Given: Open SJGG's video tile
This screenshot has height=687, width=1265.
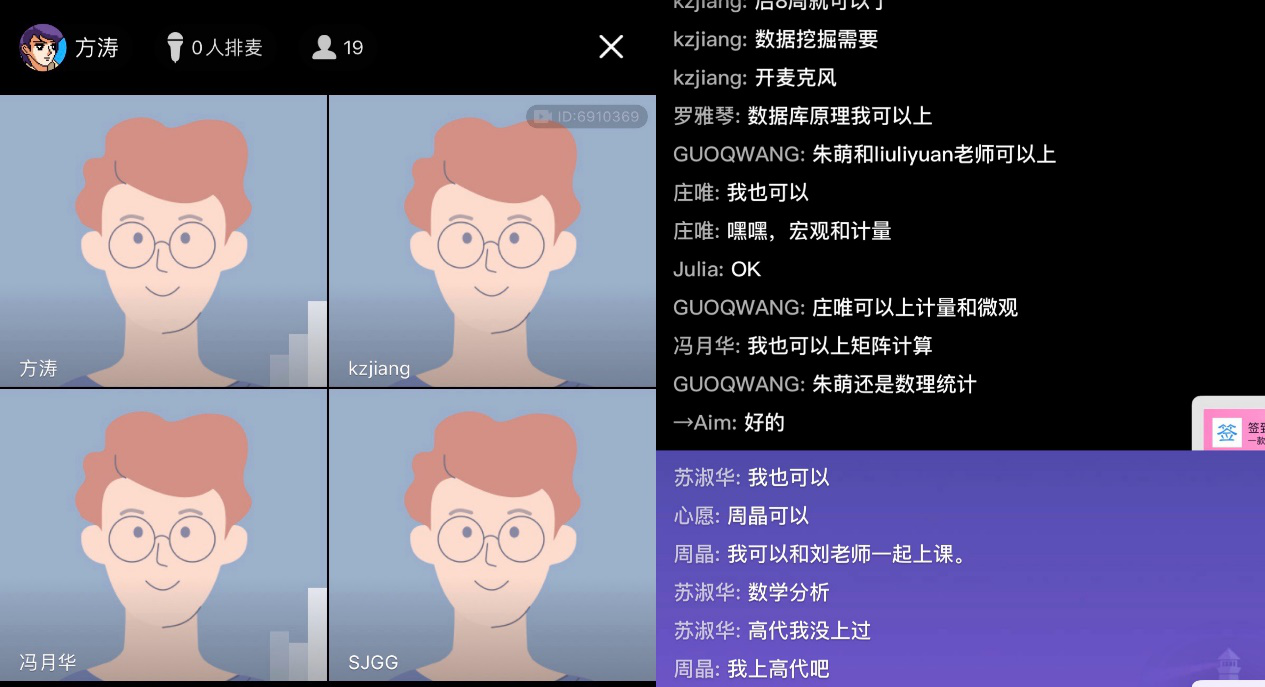Looking at the screenshot, I should 492,535.
